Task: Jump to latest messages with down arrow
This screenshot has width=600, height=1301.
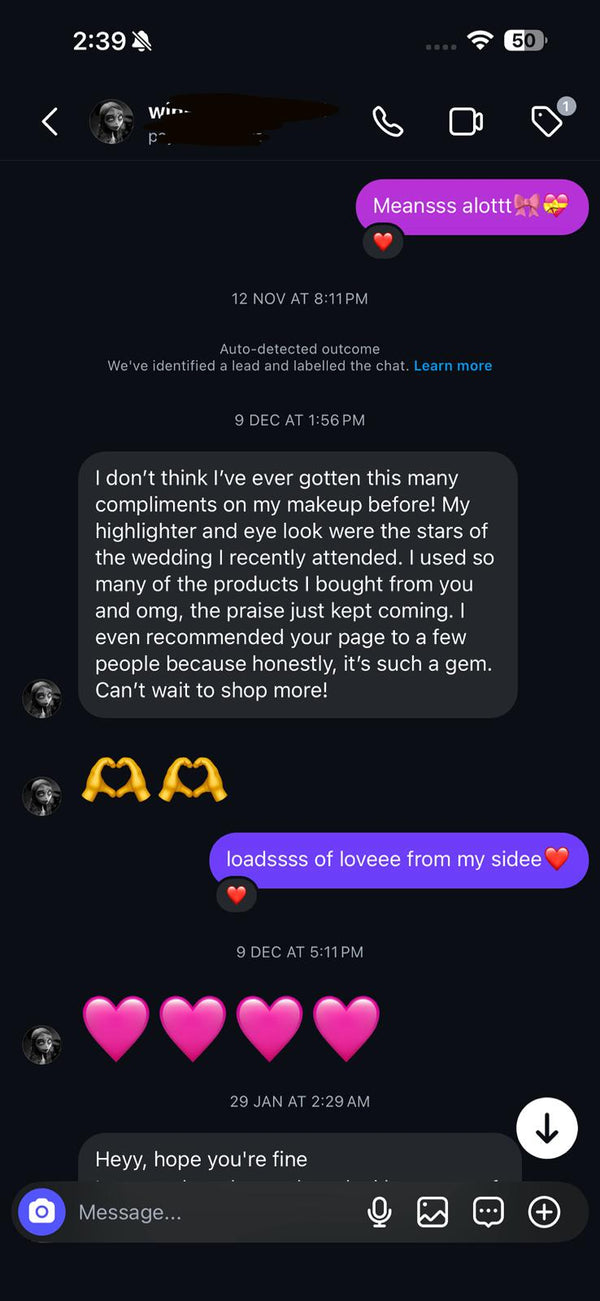Action: 547,1128
